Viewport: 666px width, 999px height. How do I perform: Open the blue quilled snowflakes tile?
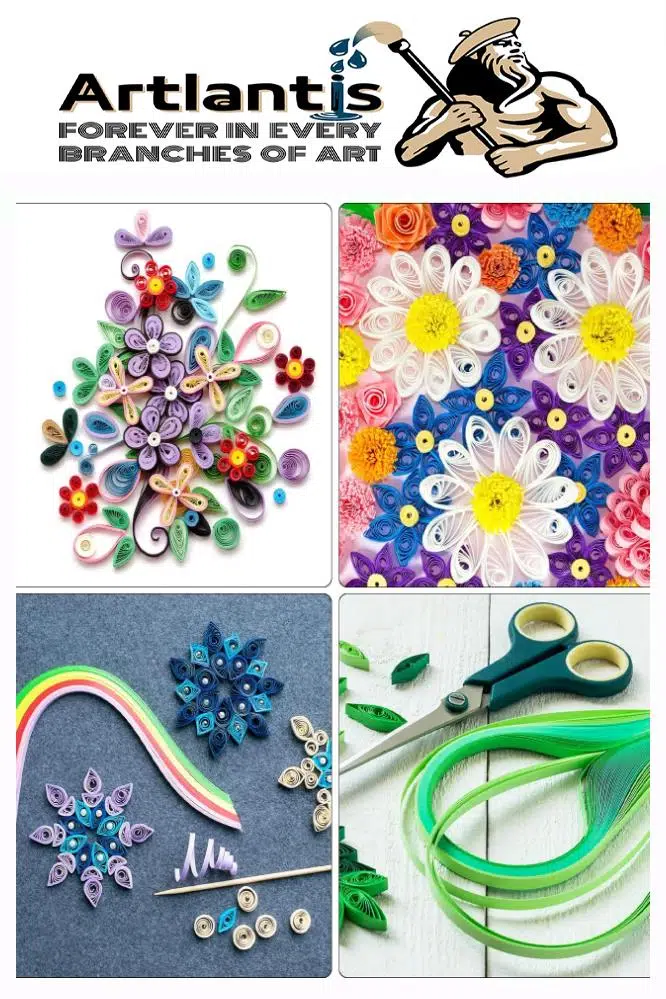click(173, 785)
